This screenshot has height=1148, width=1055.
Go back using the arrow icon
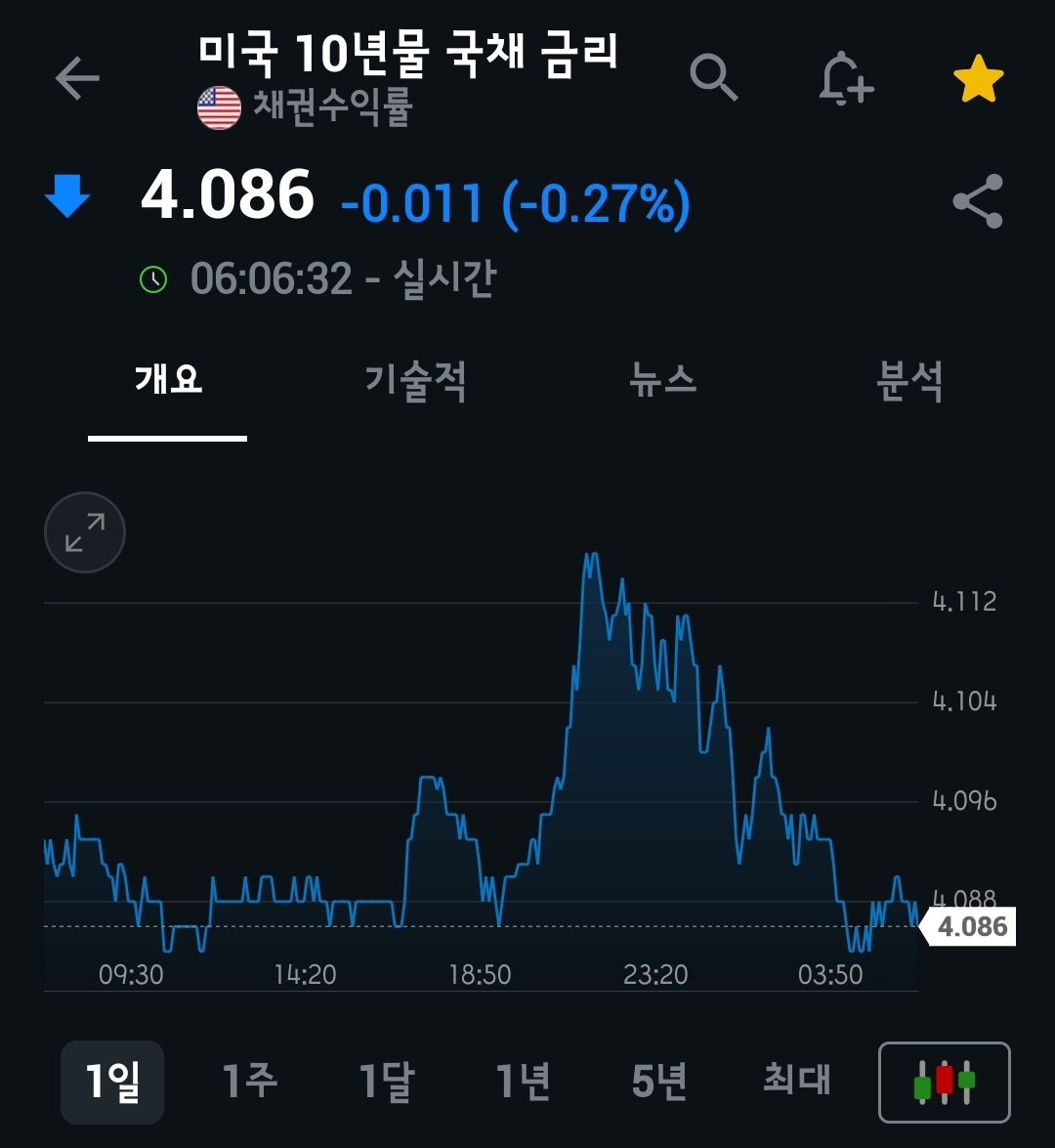77,78
